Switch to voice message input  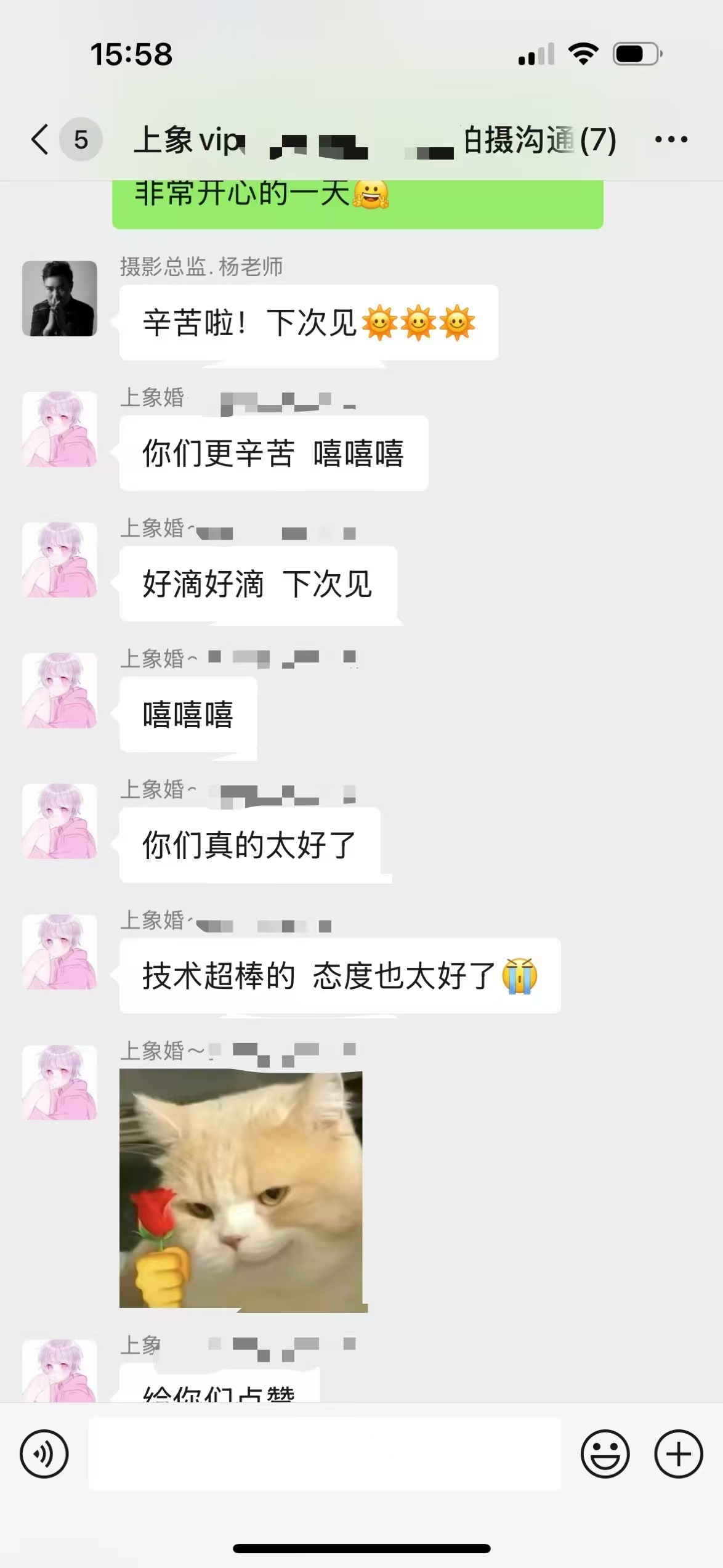pyautogui.click(x=44, y=1454)
